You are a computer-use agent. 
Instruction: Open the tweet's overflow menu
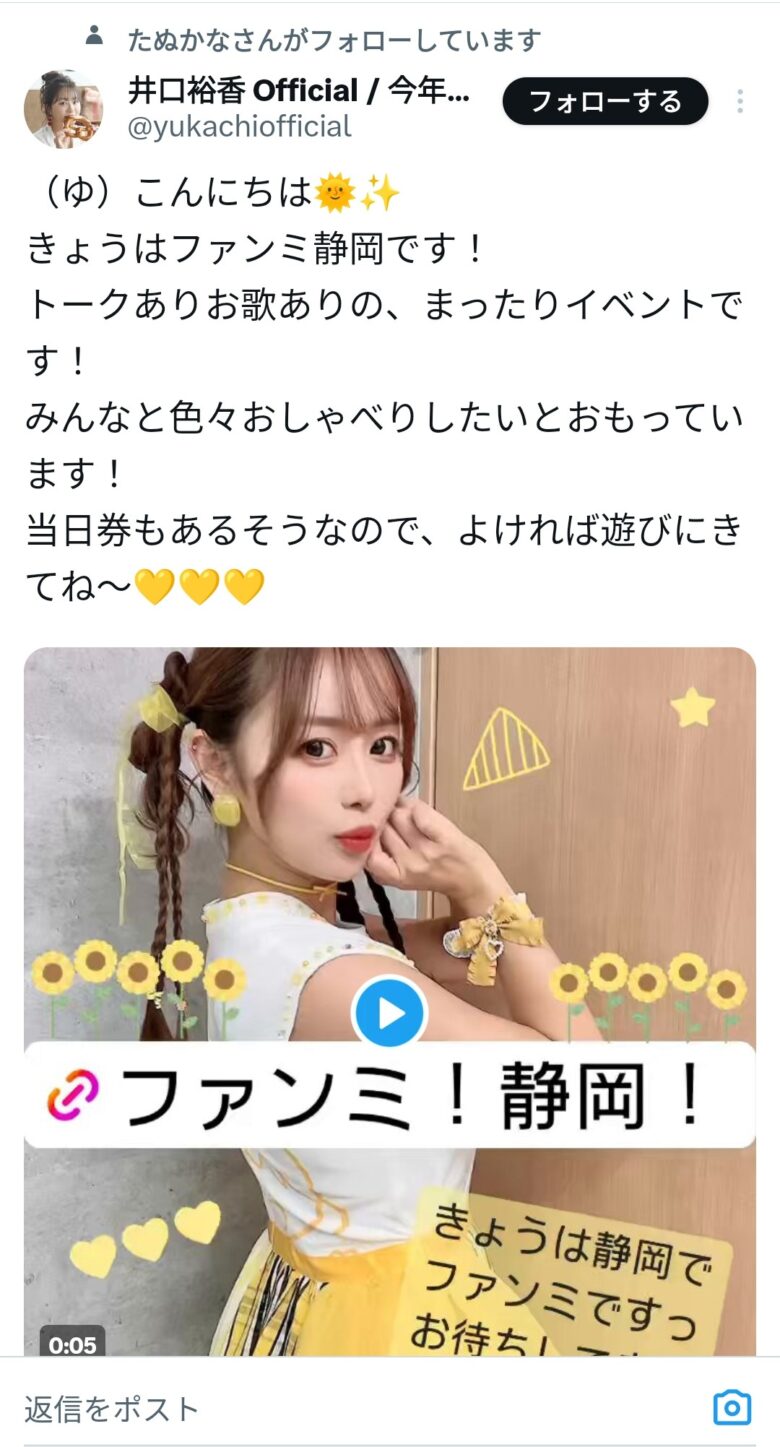(x=740, y=101)
